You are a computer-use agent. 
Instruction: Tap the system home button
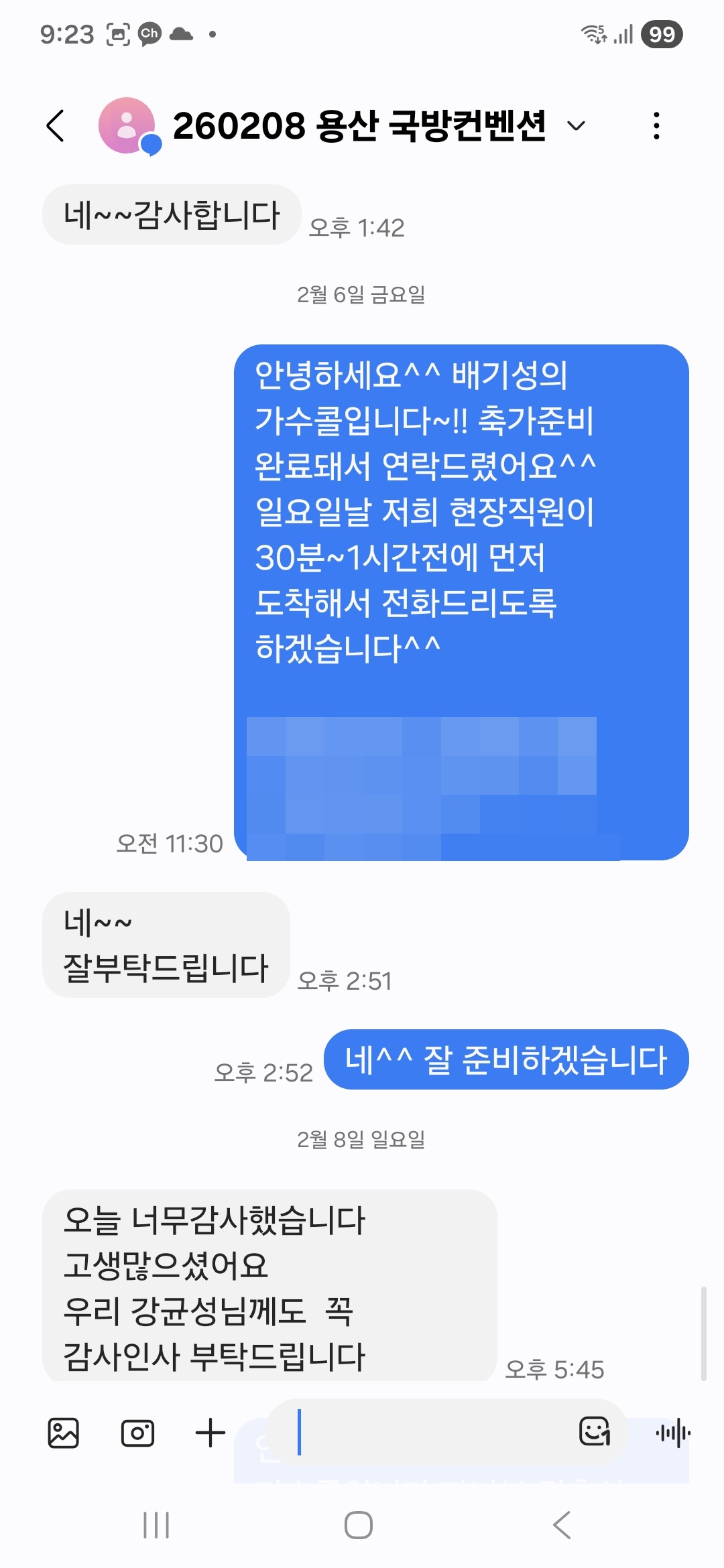pos(359,1526)
